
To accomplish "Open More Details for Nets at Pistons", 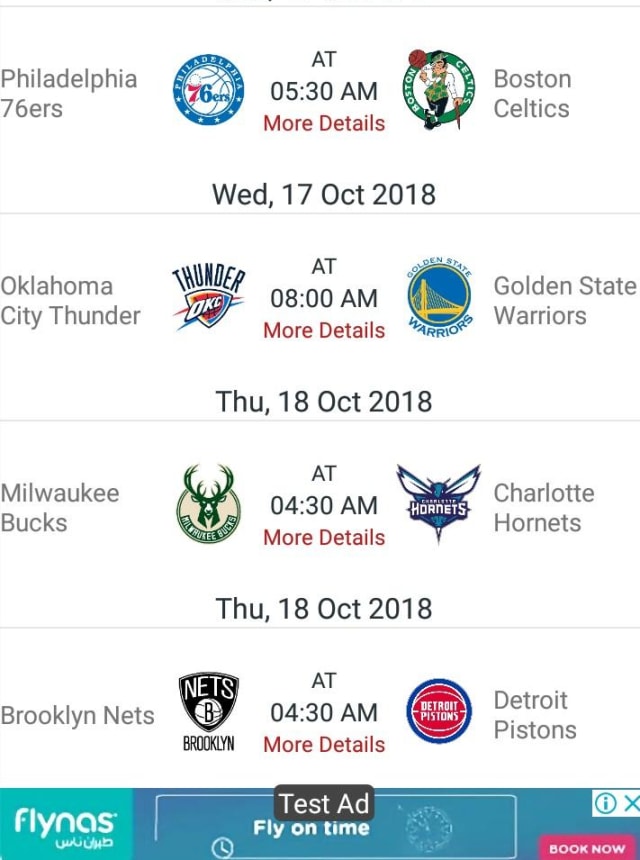I will (324, 744).
